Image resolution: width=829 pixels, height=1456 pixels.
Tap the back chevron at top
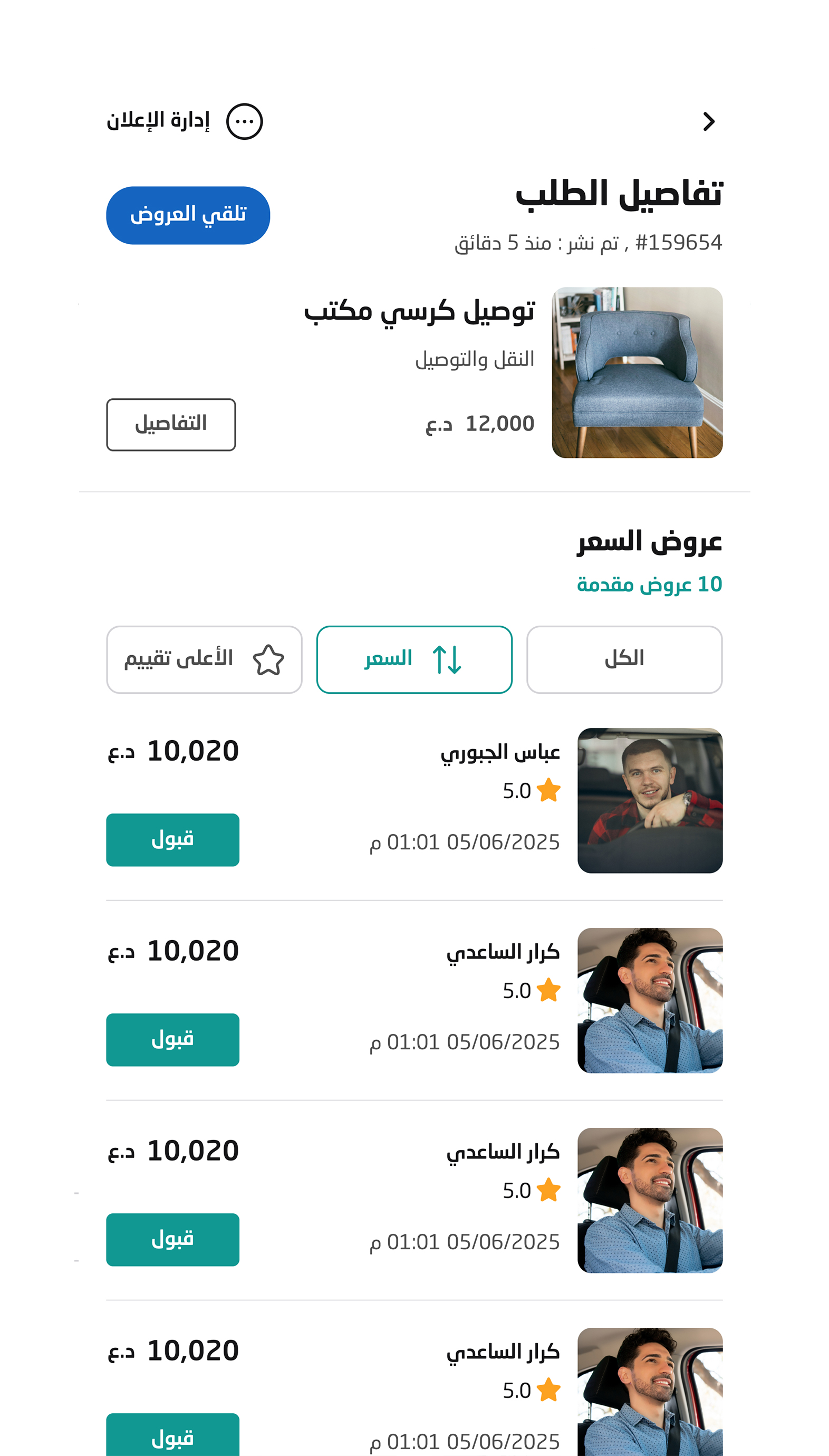tap(708, 121)
